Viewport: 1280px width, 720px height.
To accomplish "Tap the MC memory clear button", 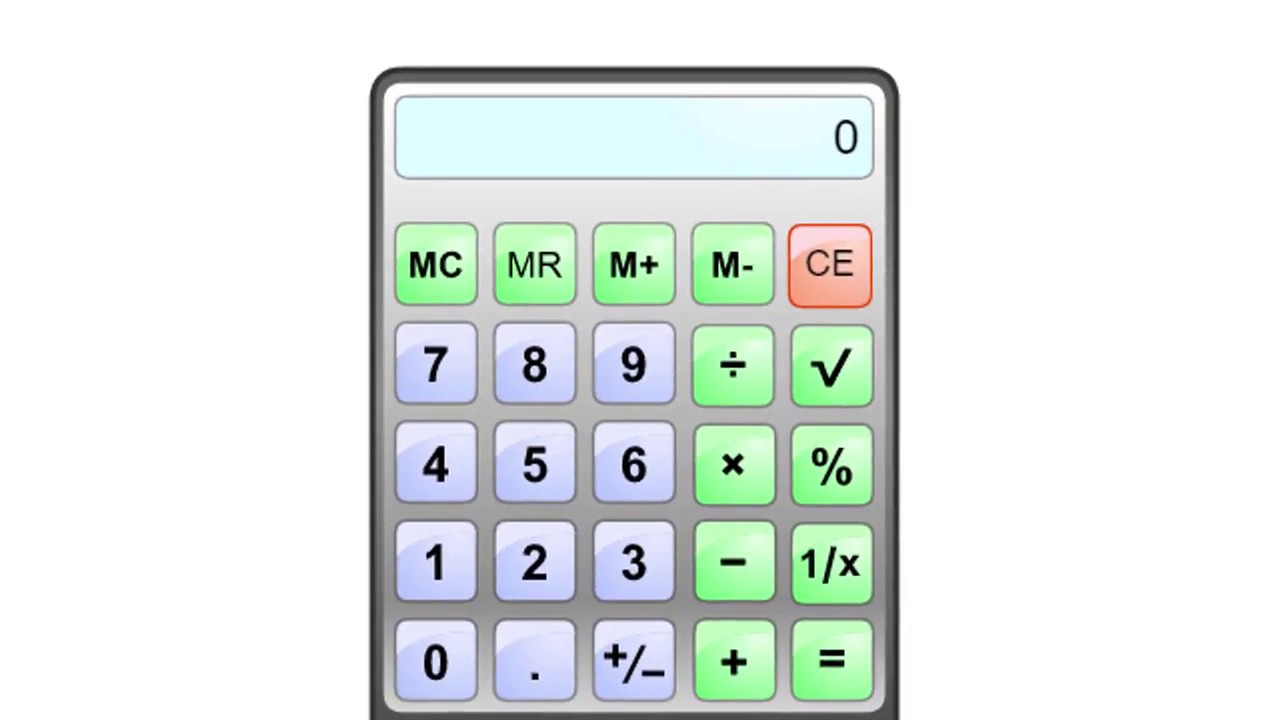I will [x=436, y=265].
